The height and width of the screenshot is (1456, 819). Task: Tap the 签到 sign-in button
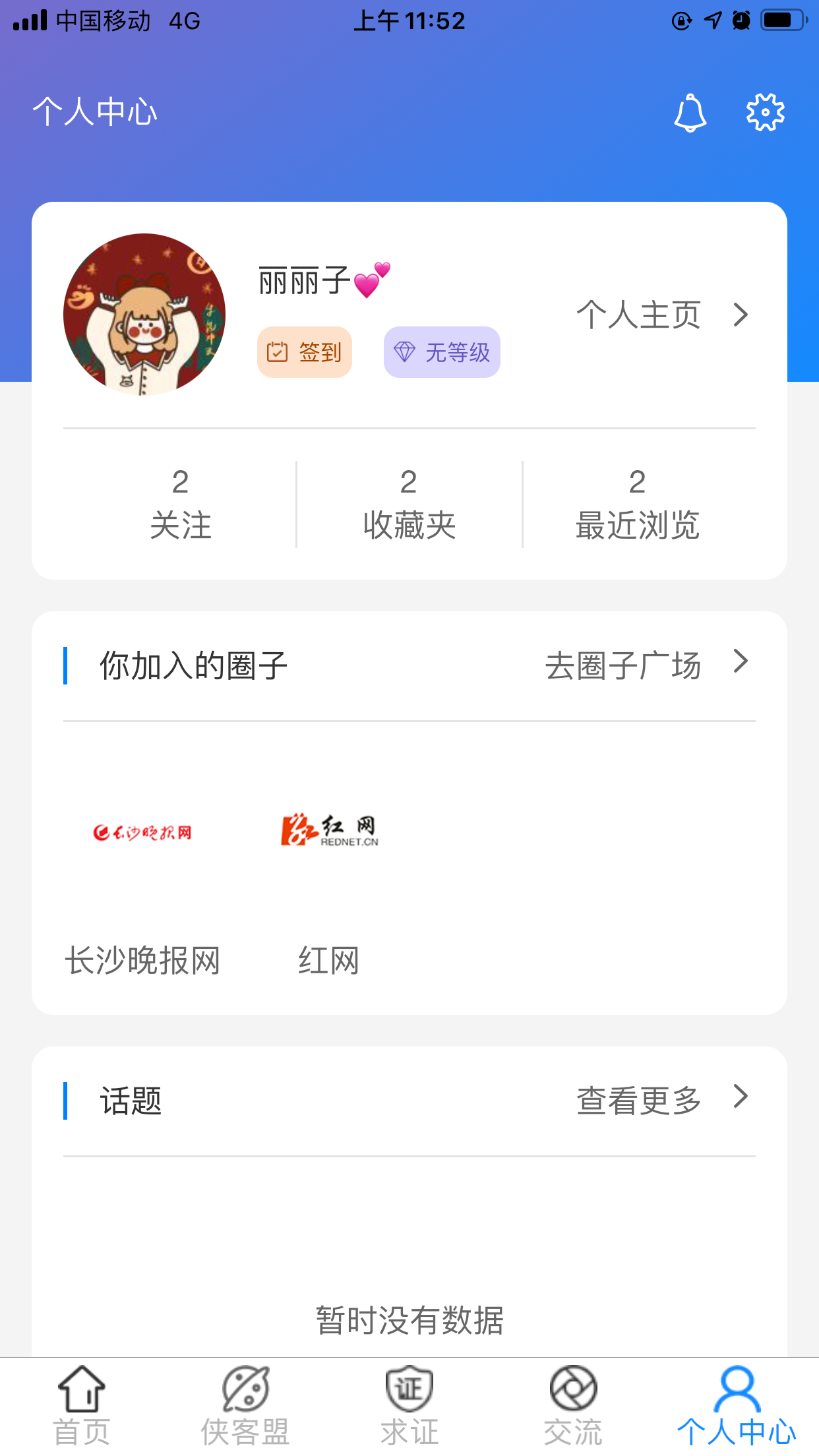click(304, 351)
